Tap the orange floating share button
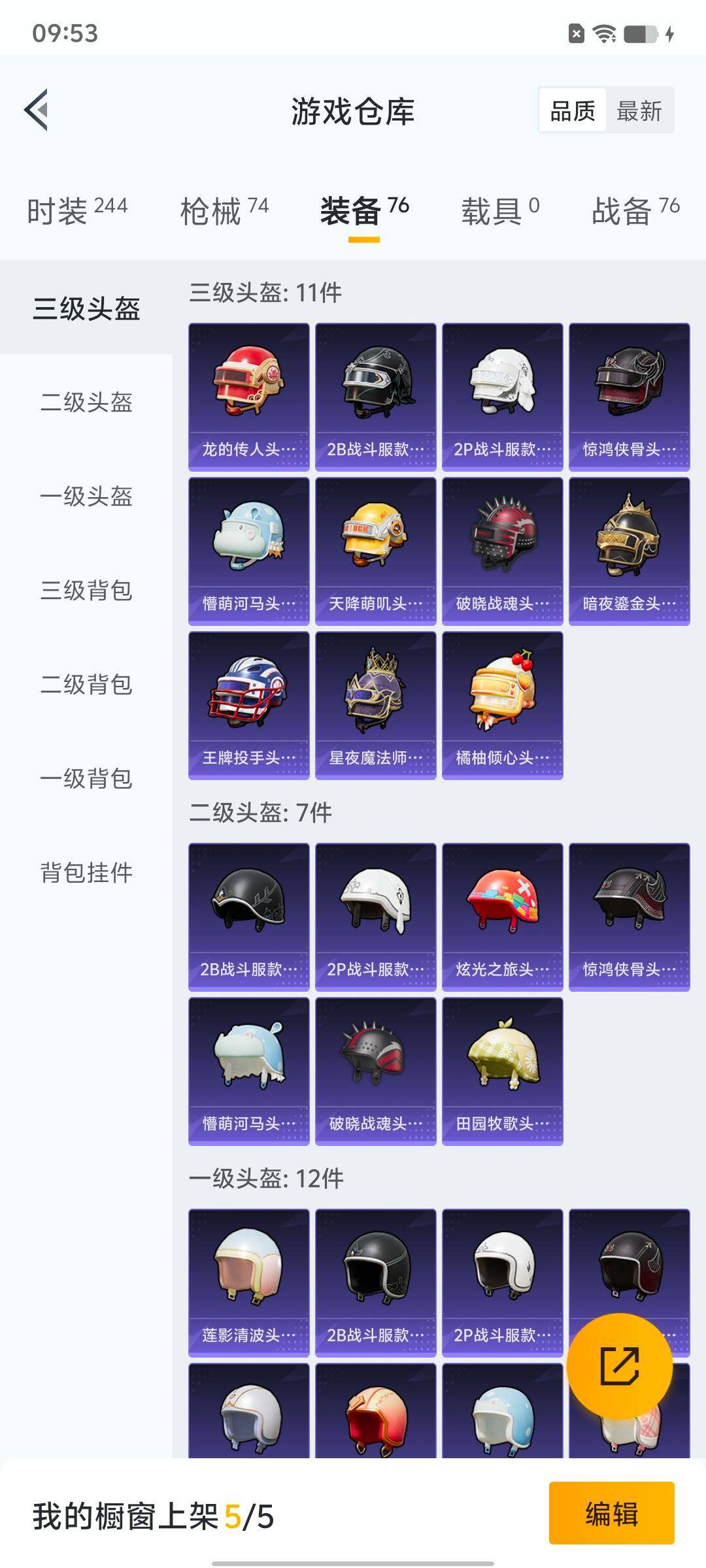Viewport: 706px width, 1568px height. 619,1365
